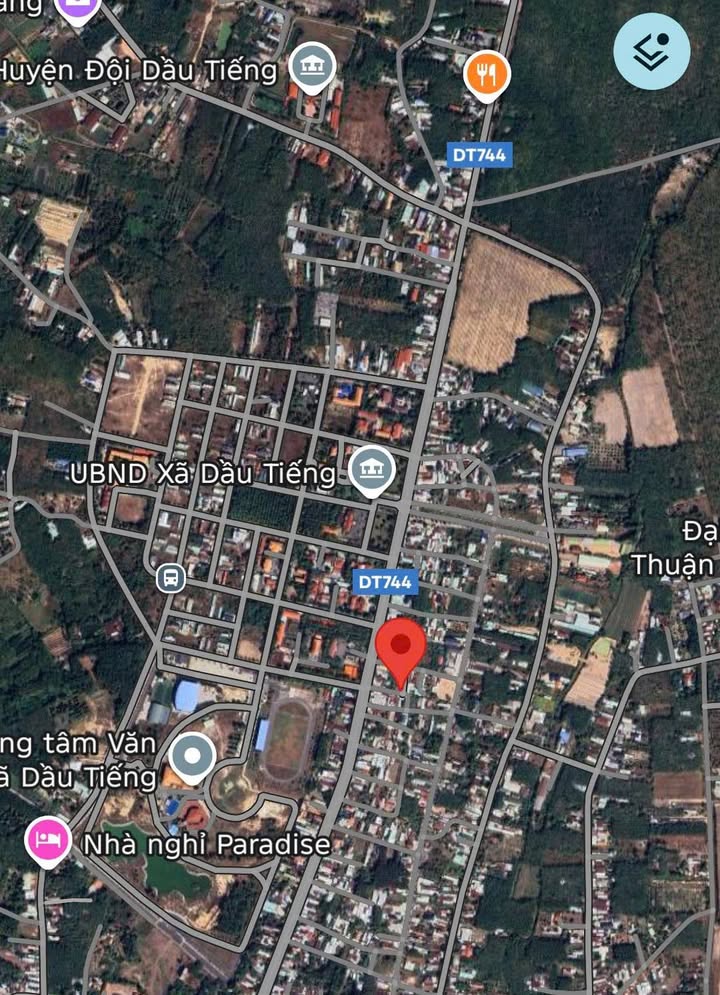
Task: Open the orange restaurant marker
Action: pos(487,73)
